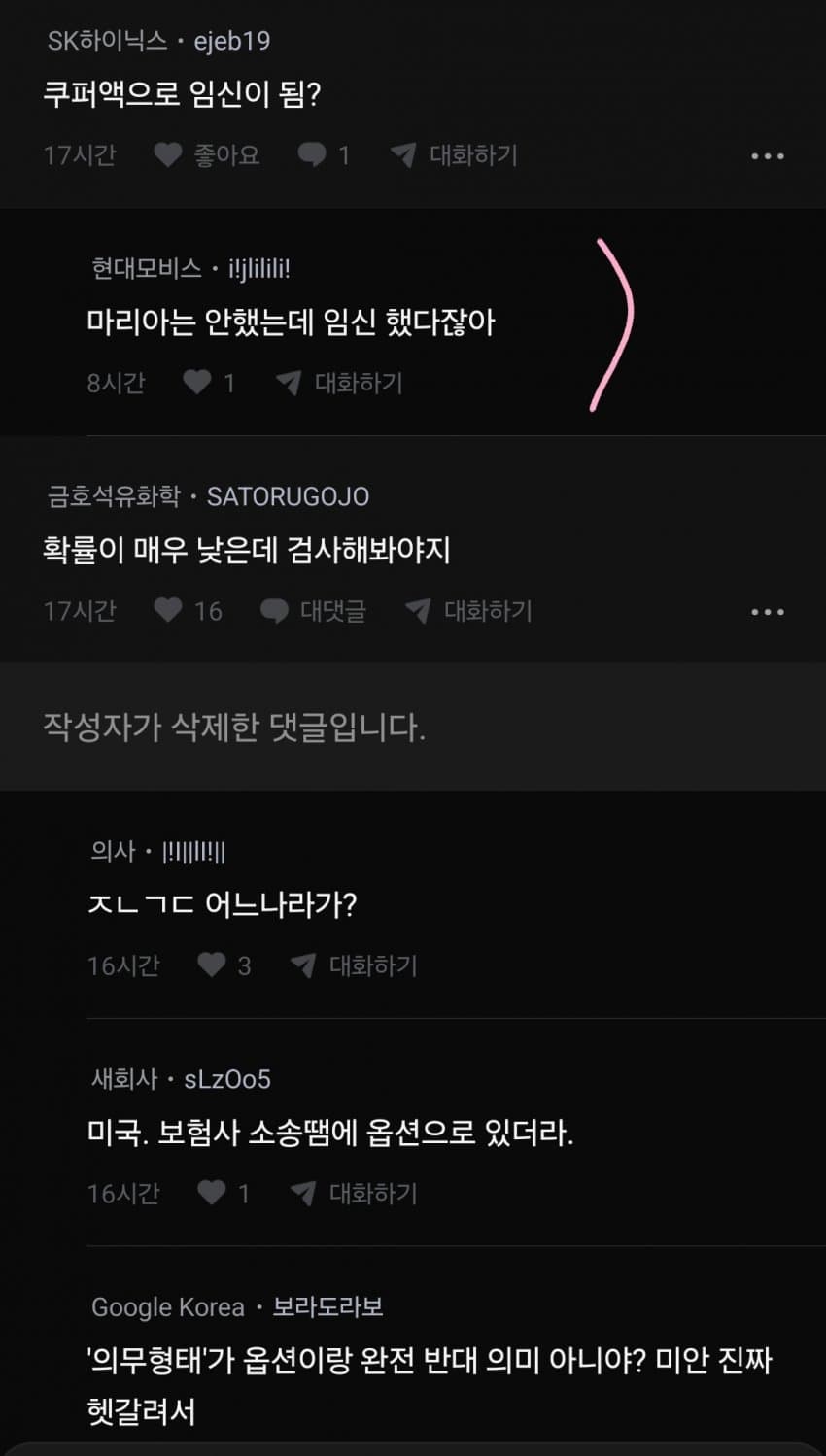Tap the send icon on sLzOo5's comment
The image size is (826, 1456).
point(302,1194)
